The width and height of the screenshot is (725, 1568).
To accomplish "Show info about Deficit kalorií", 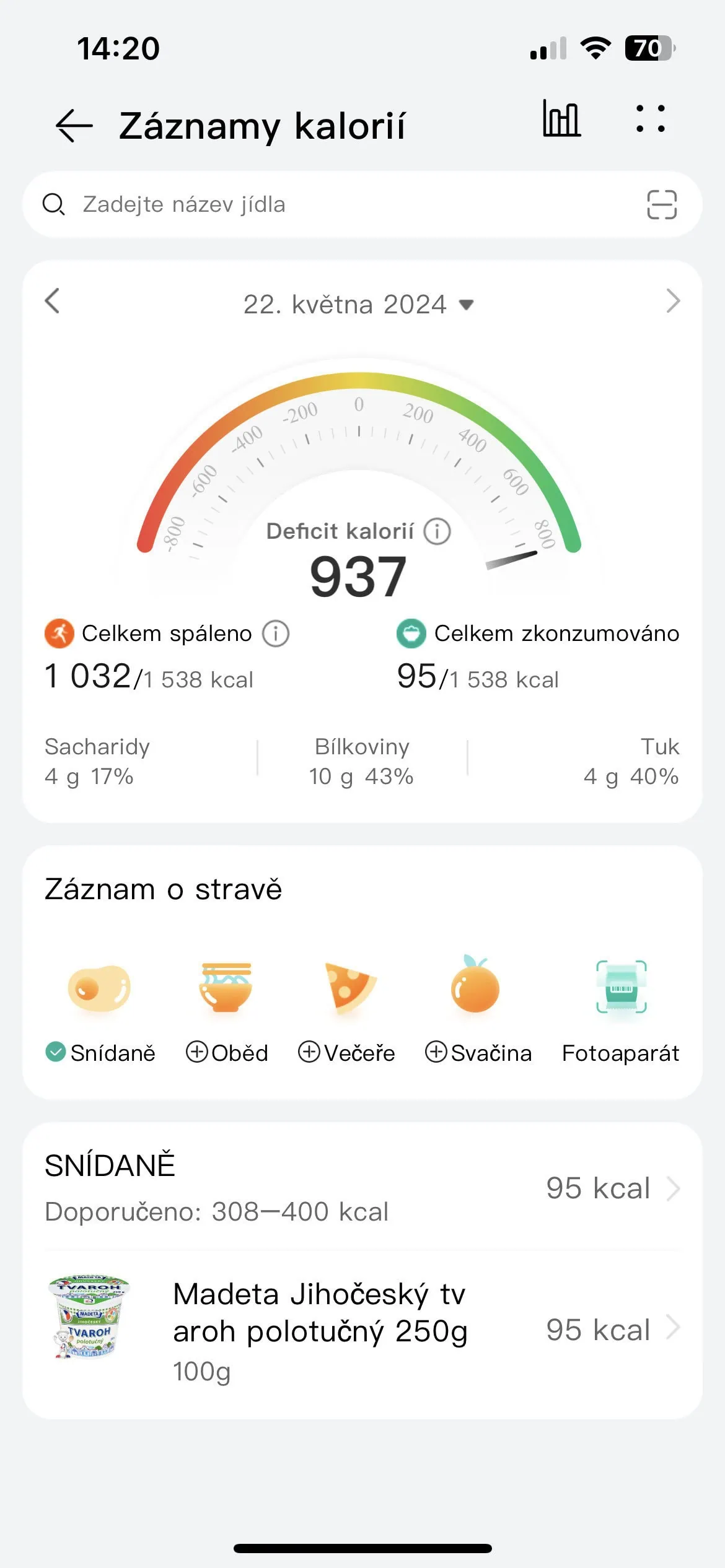I will tap(437, 531).
